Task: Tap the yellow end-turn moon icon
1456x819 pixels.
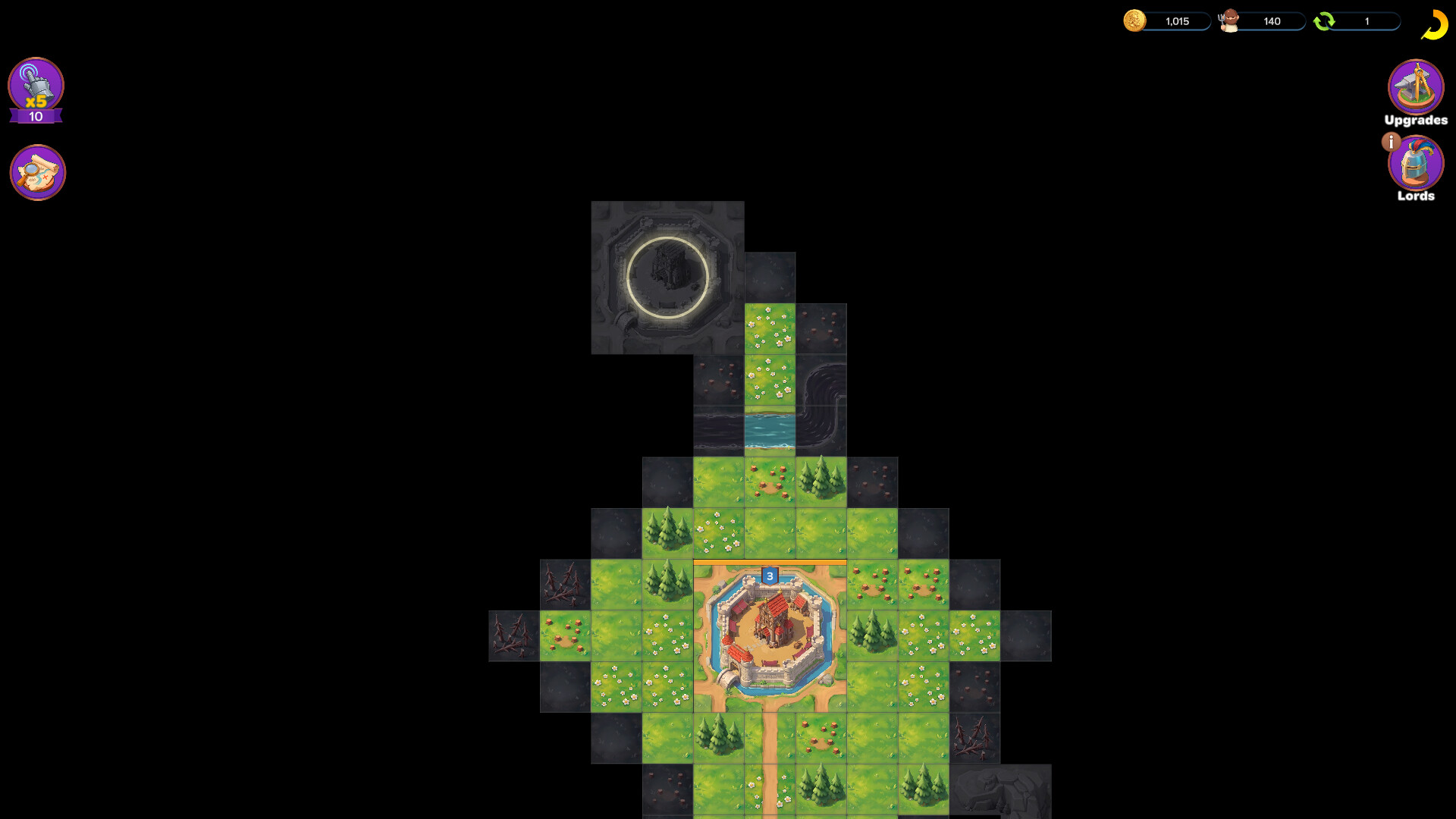Action: tap(1436, 24)
